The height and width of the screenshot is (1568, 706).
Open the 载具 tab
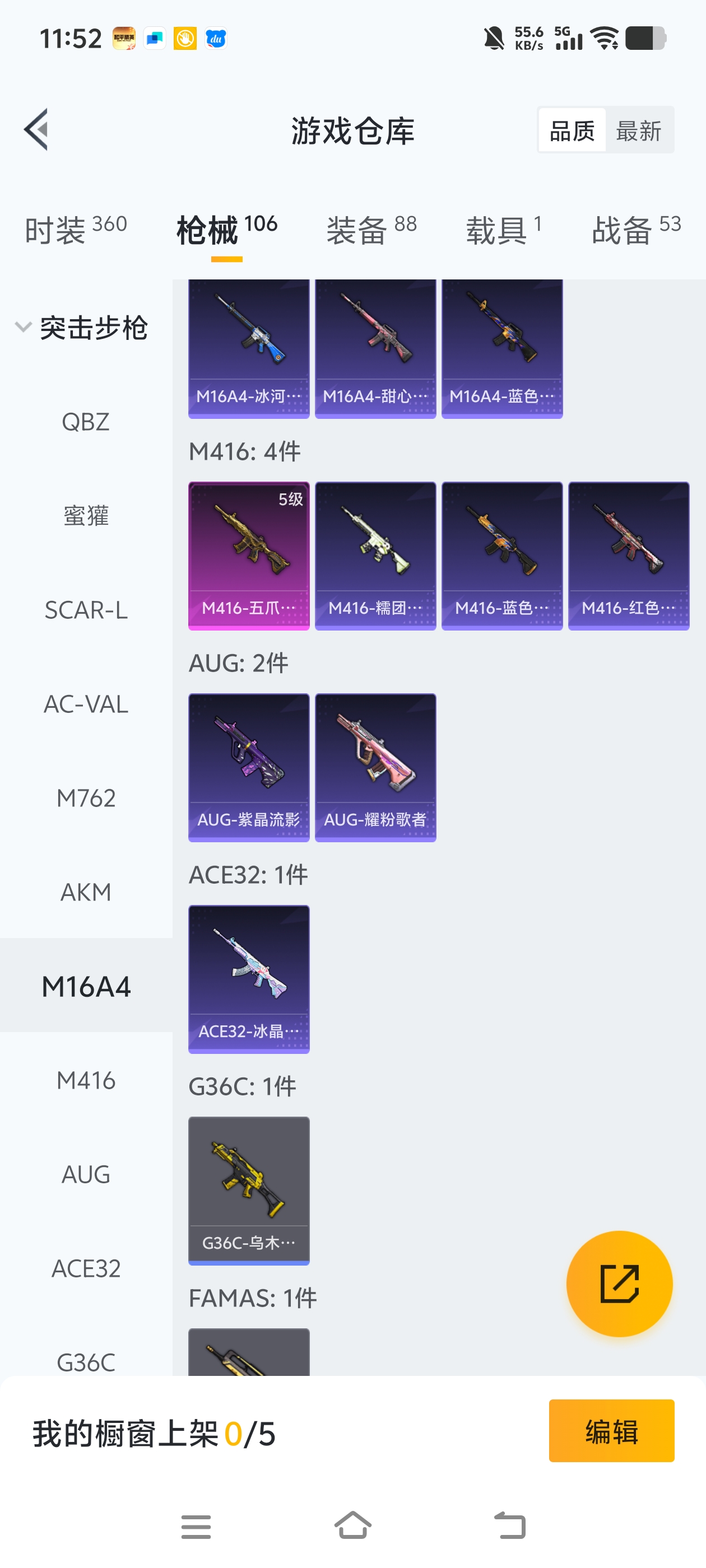[x=503, y=230]
